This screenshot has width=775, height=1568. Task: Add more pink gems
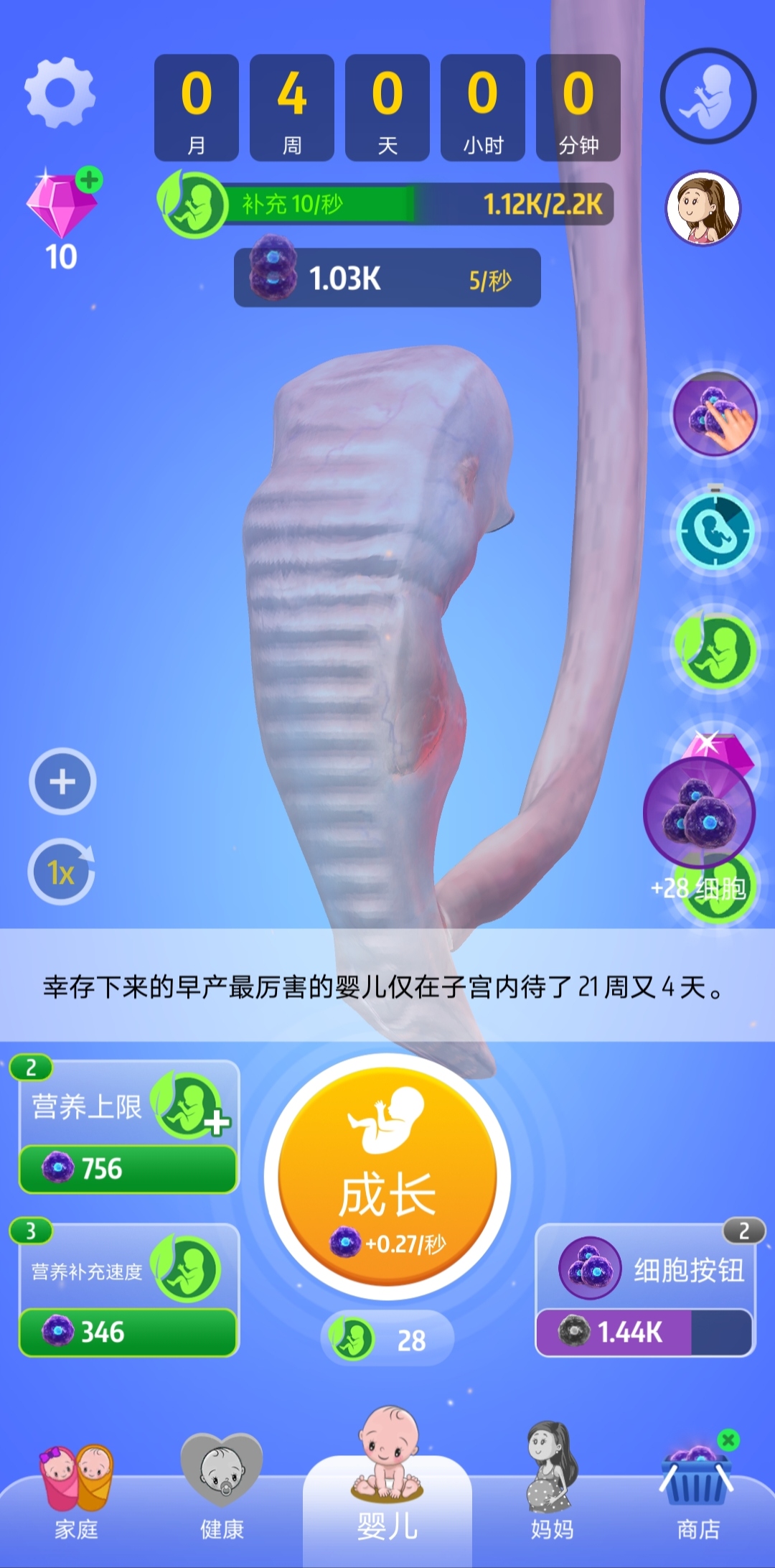(89, 180)
